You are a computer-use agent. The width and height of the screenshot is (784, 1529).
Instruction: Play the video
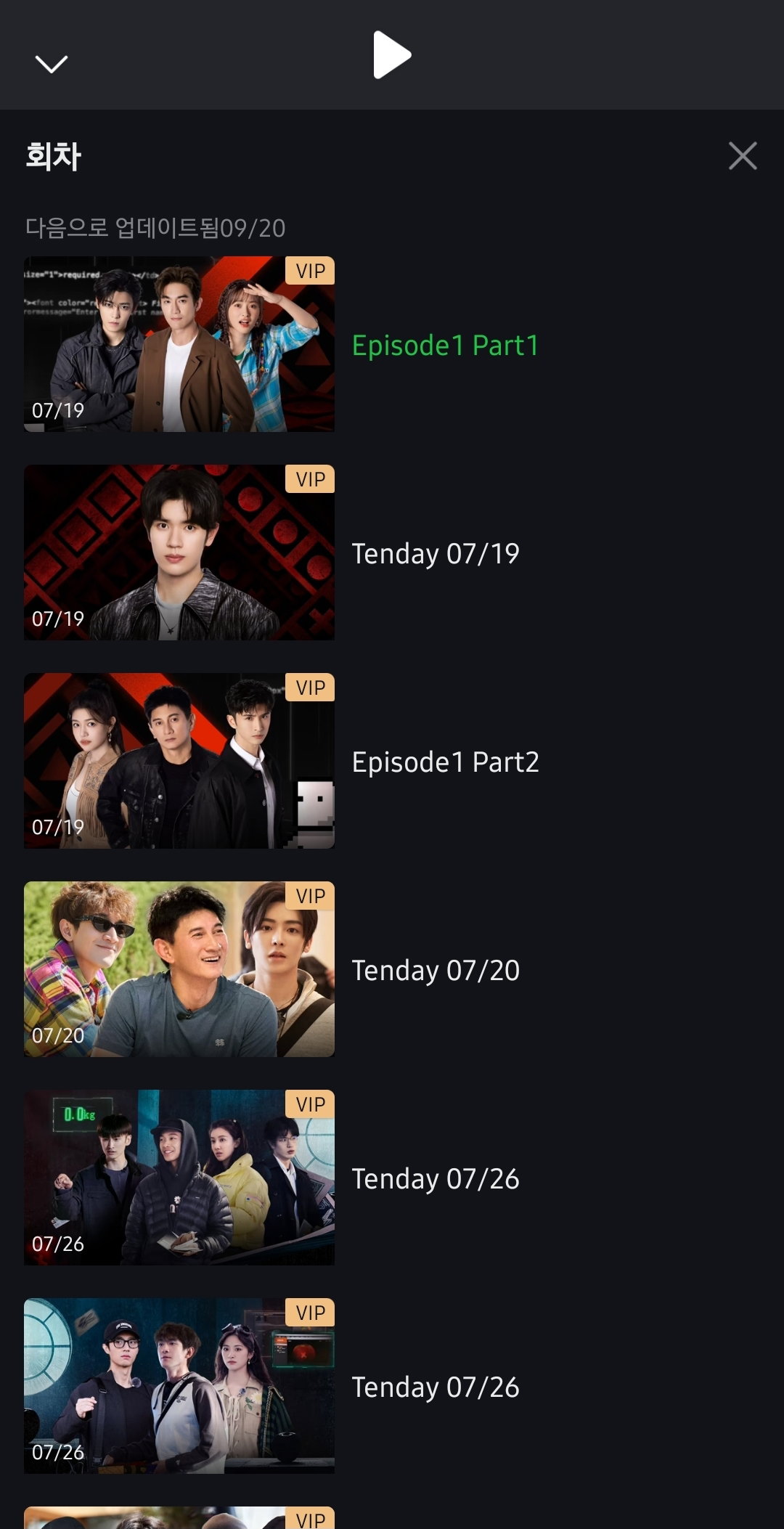(392, 54)
